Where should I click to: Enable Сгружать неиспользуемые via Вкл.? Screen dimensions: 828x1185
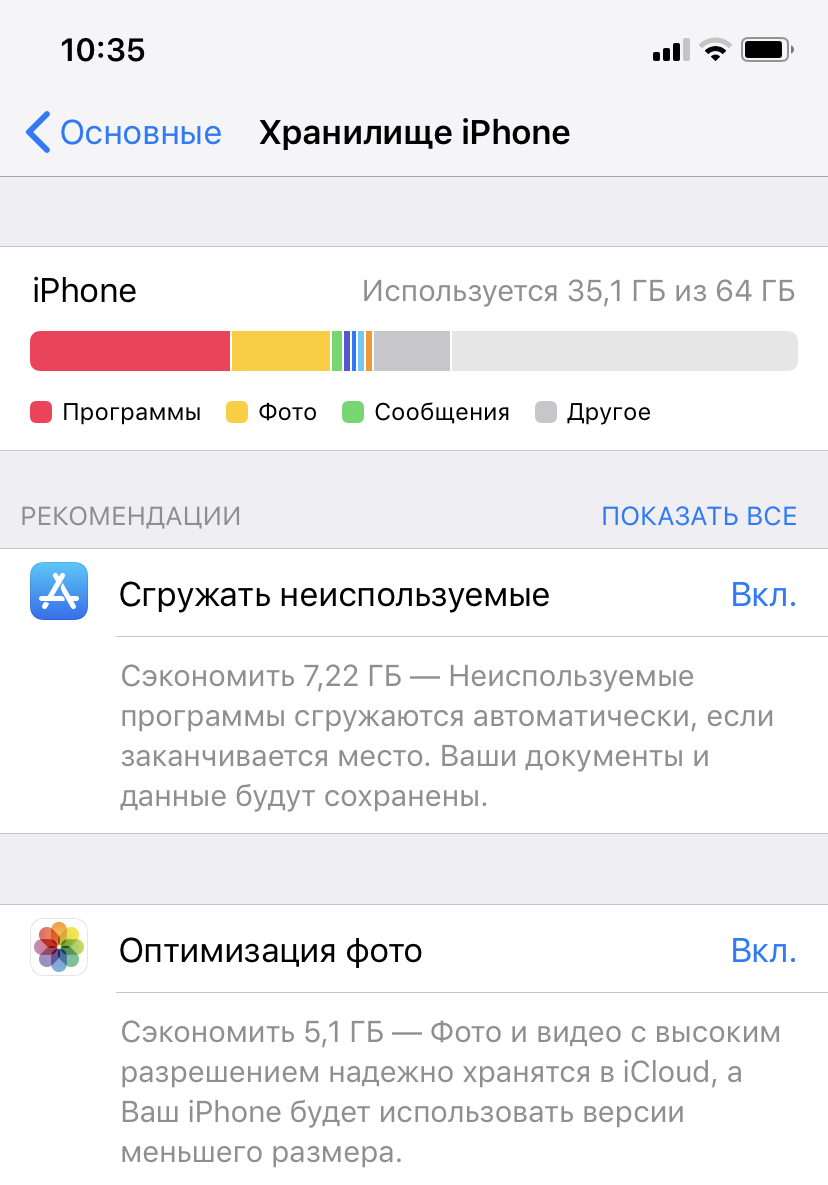click(763, 595)
